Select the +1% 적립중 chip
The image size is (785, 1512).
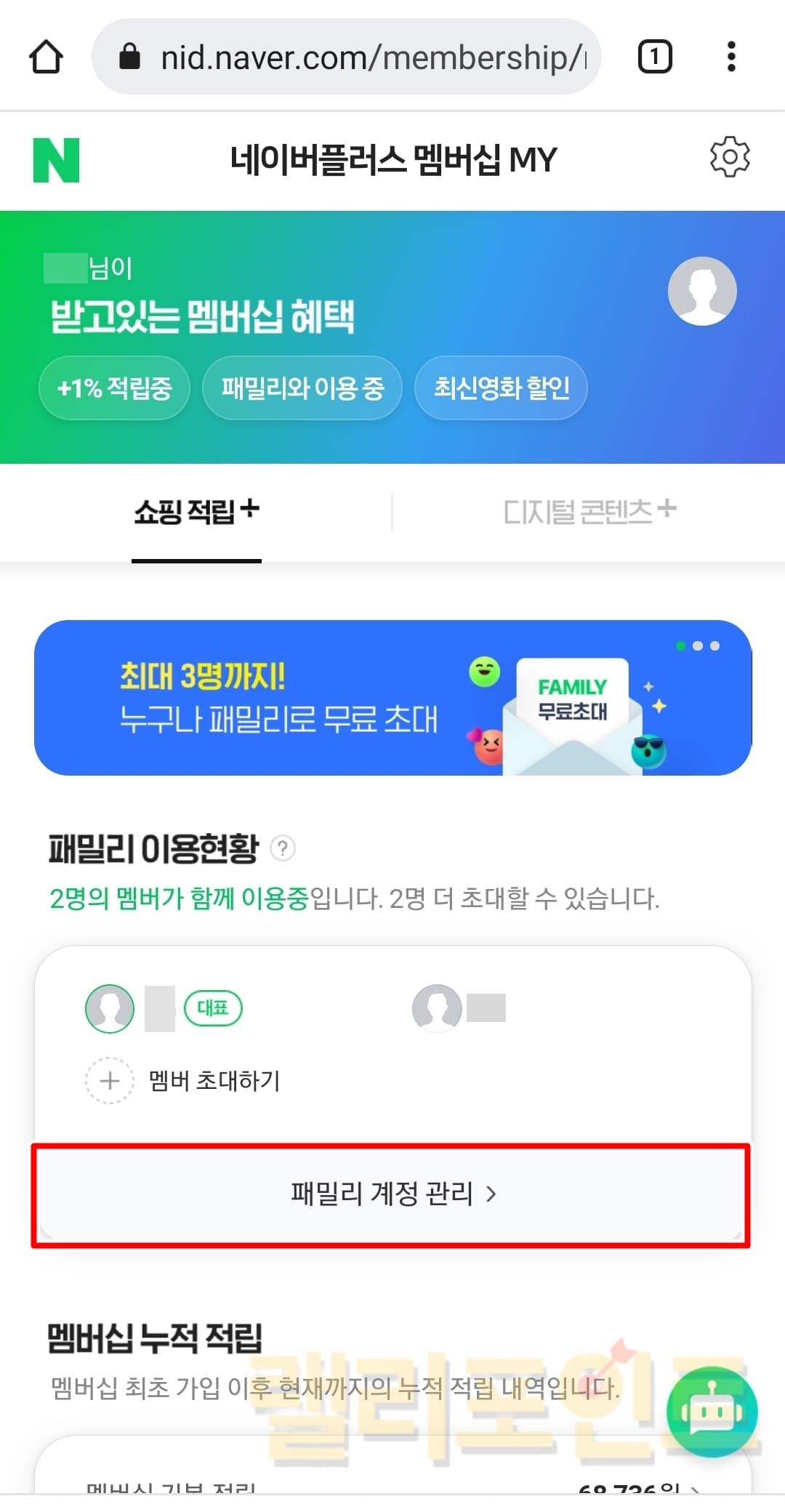pos(115,388)
